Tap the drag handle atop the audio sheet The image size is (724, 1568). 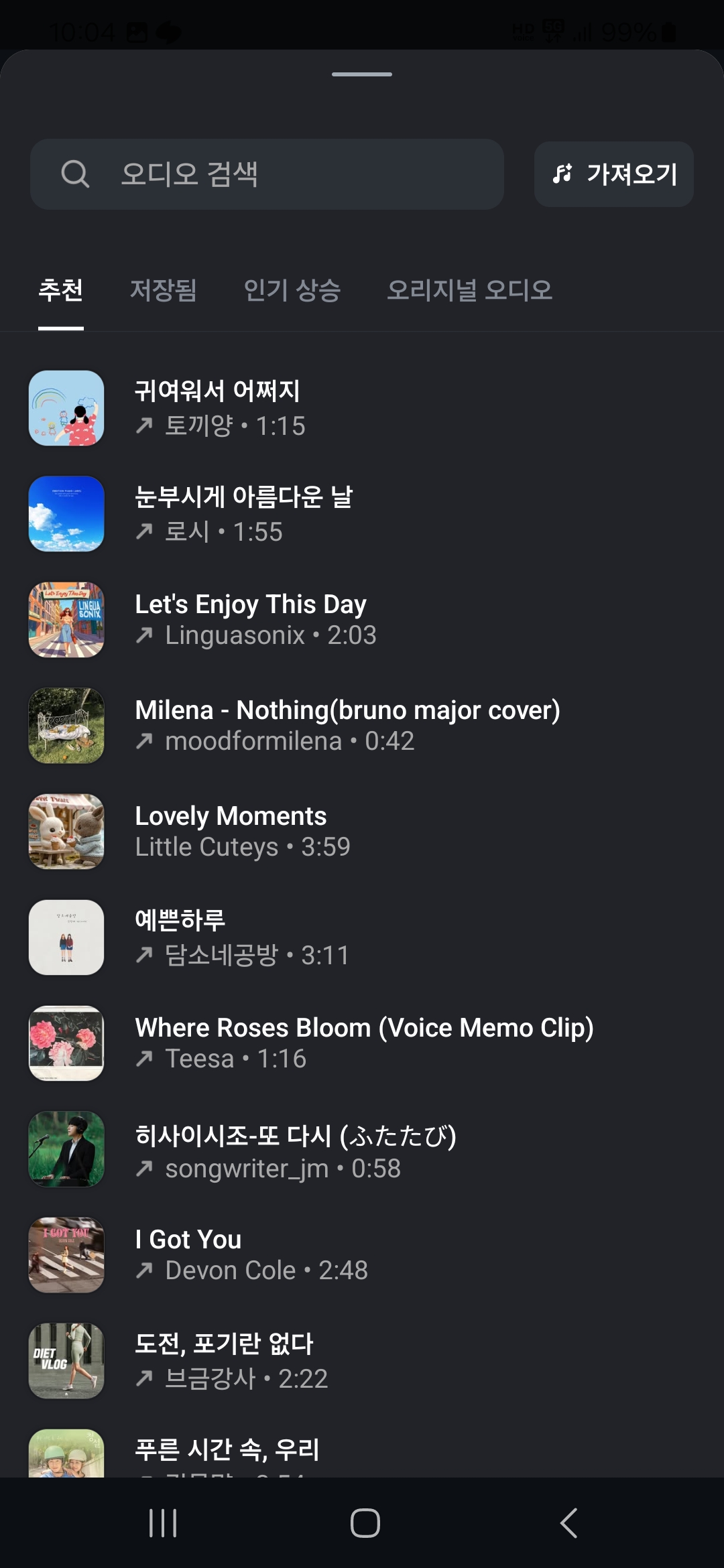[362, 75]
